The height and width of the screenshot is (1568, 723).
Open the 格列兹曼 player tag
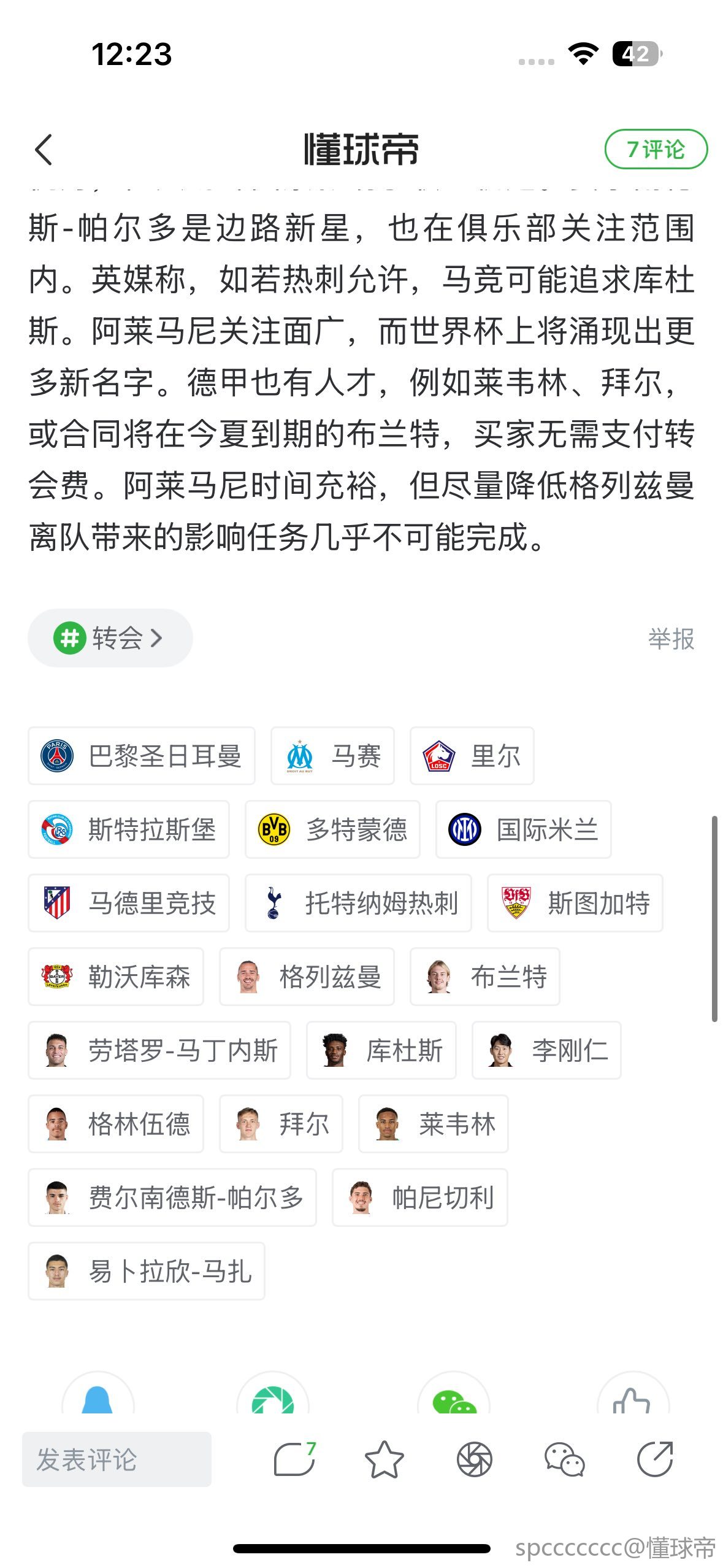click(307, 977)
